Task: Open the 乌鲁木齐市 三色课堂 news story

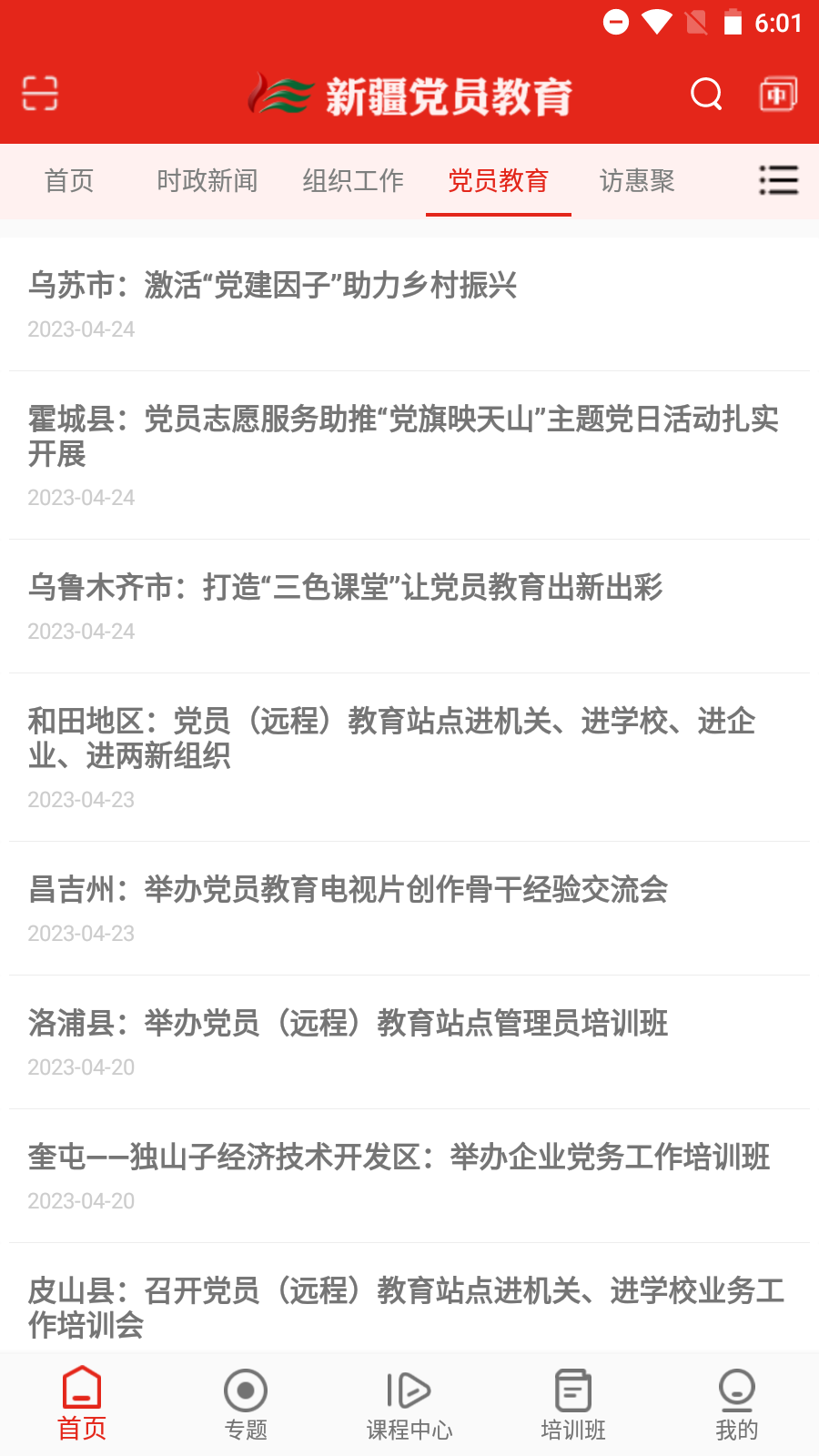Action: coord(346,590)
